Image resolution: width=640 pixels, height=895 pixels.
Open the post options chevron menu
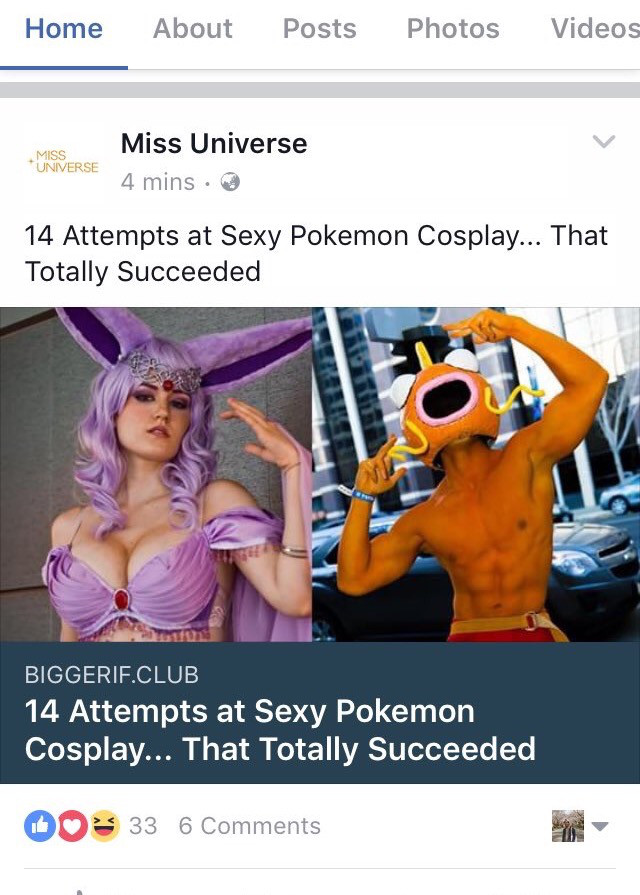603,143
